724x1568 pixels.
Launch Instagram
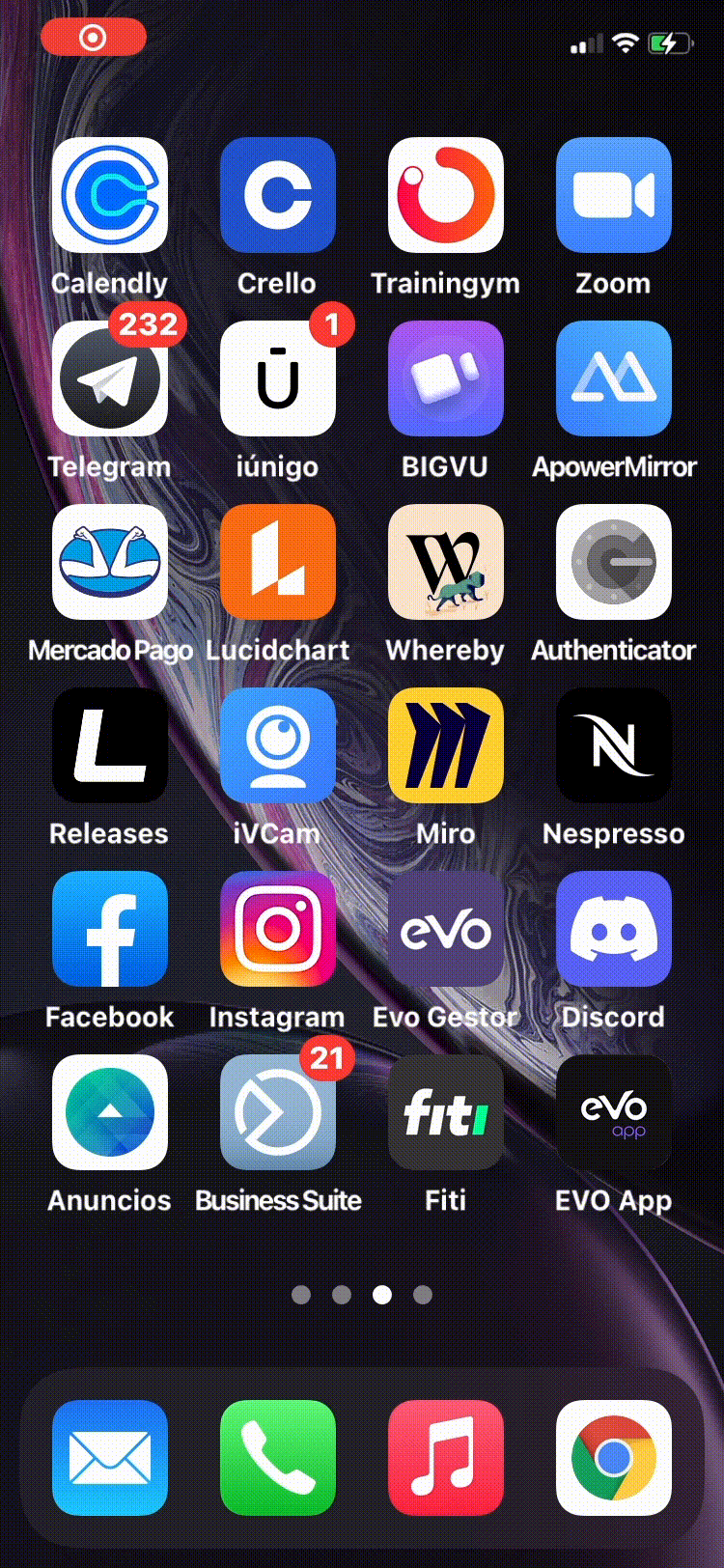277,929
